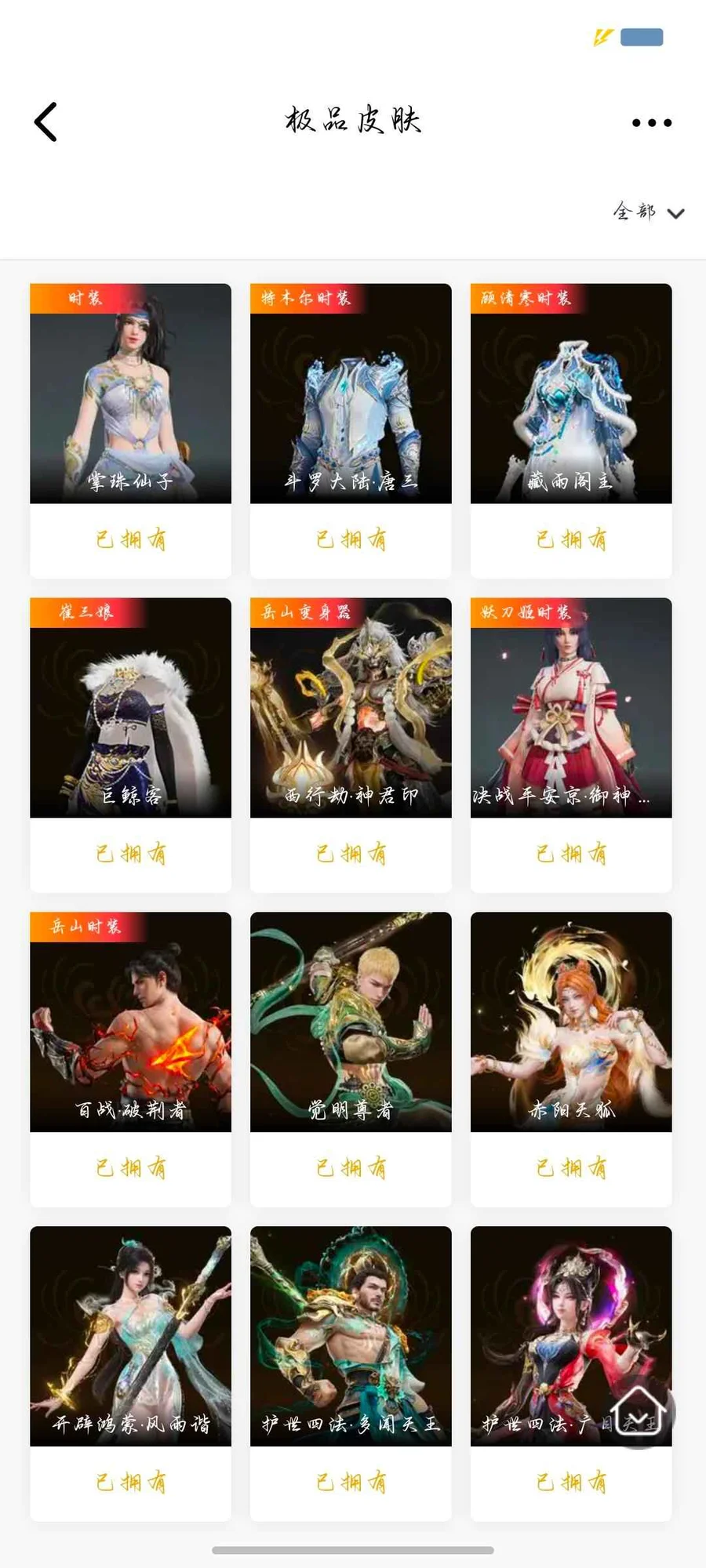Go back from 极品皮肤 page

[45, 122]
